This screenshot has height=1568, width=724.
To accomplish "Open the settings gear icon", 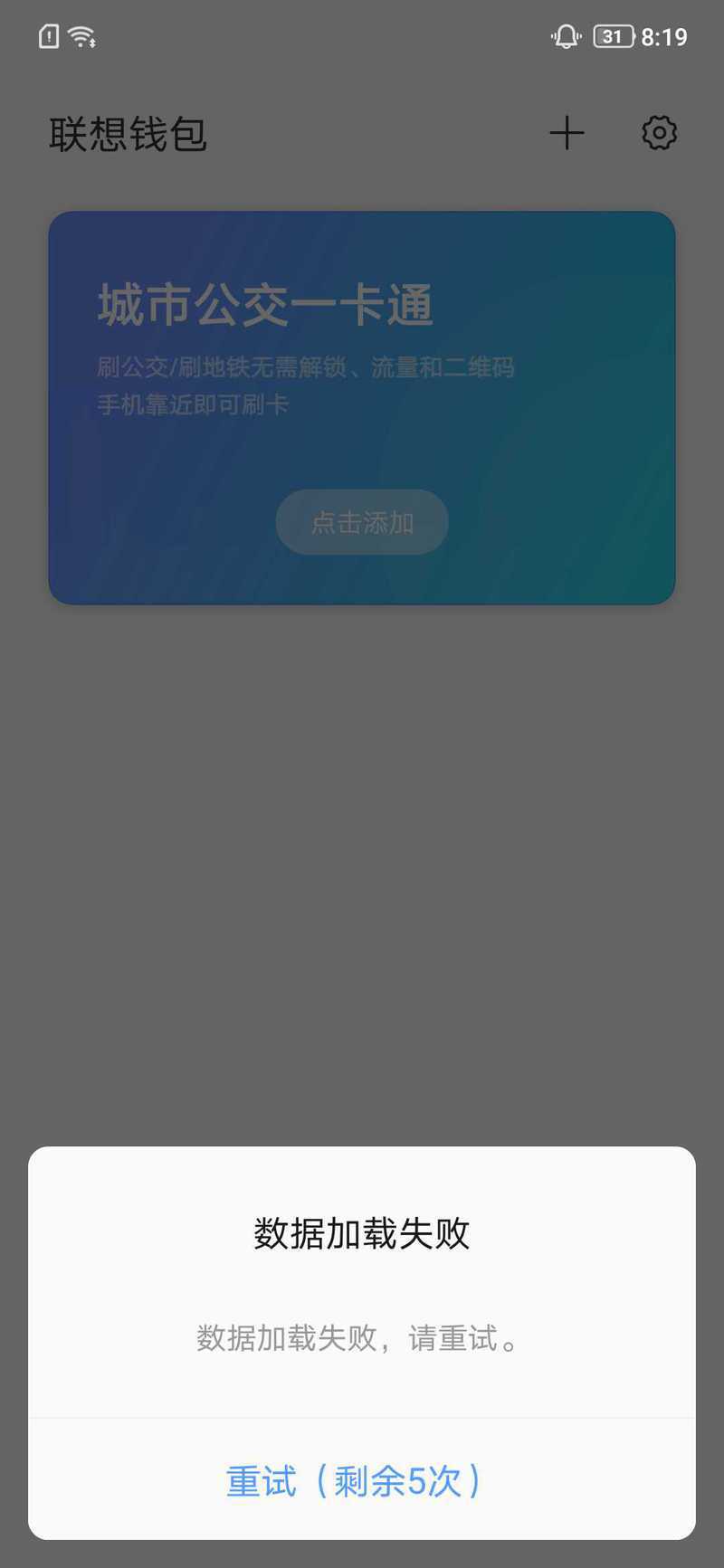I will click(x=659, y=133).
